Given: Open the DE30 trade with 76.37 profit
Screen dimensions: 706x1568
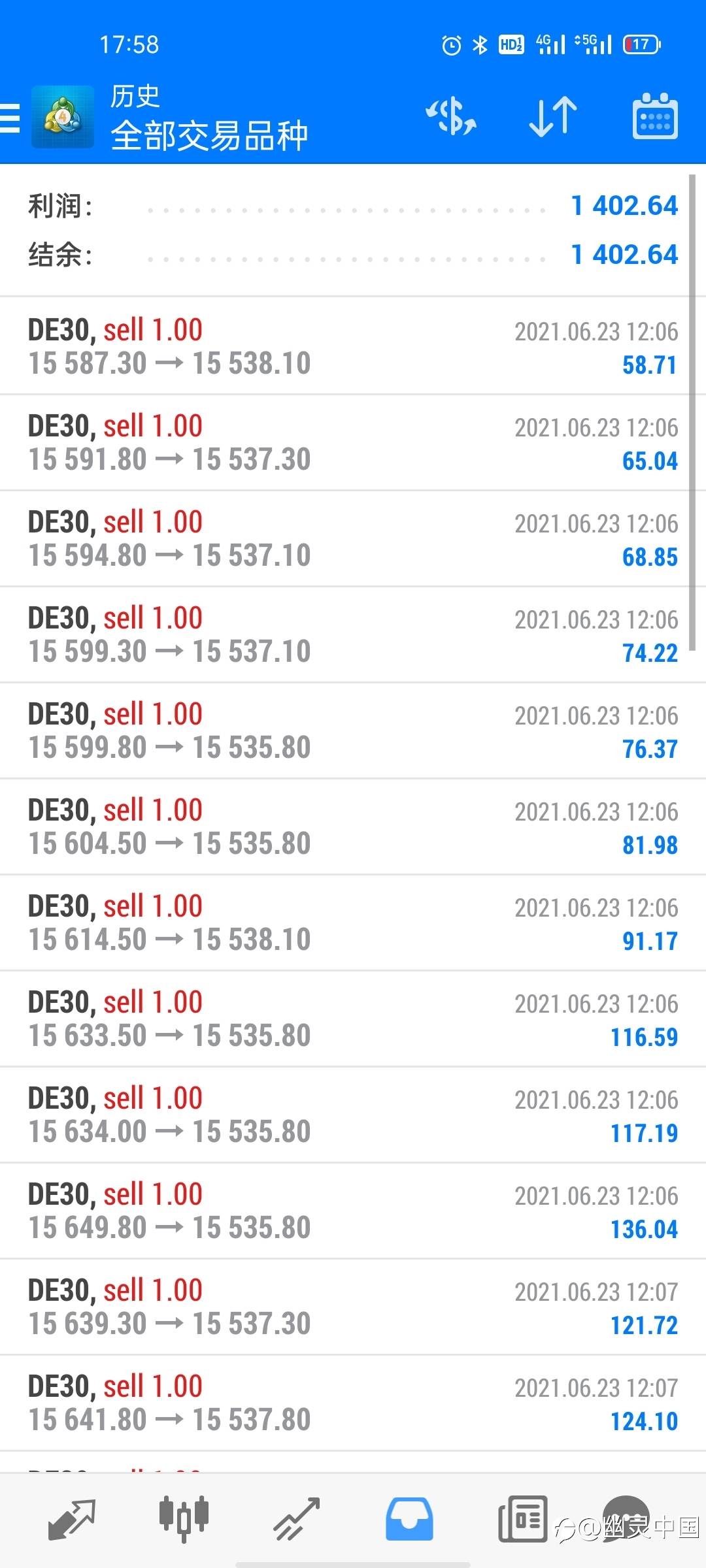Looking at the screenshot, I should (x=353, y=730).
